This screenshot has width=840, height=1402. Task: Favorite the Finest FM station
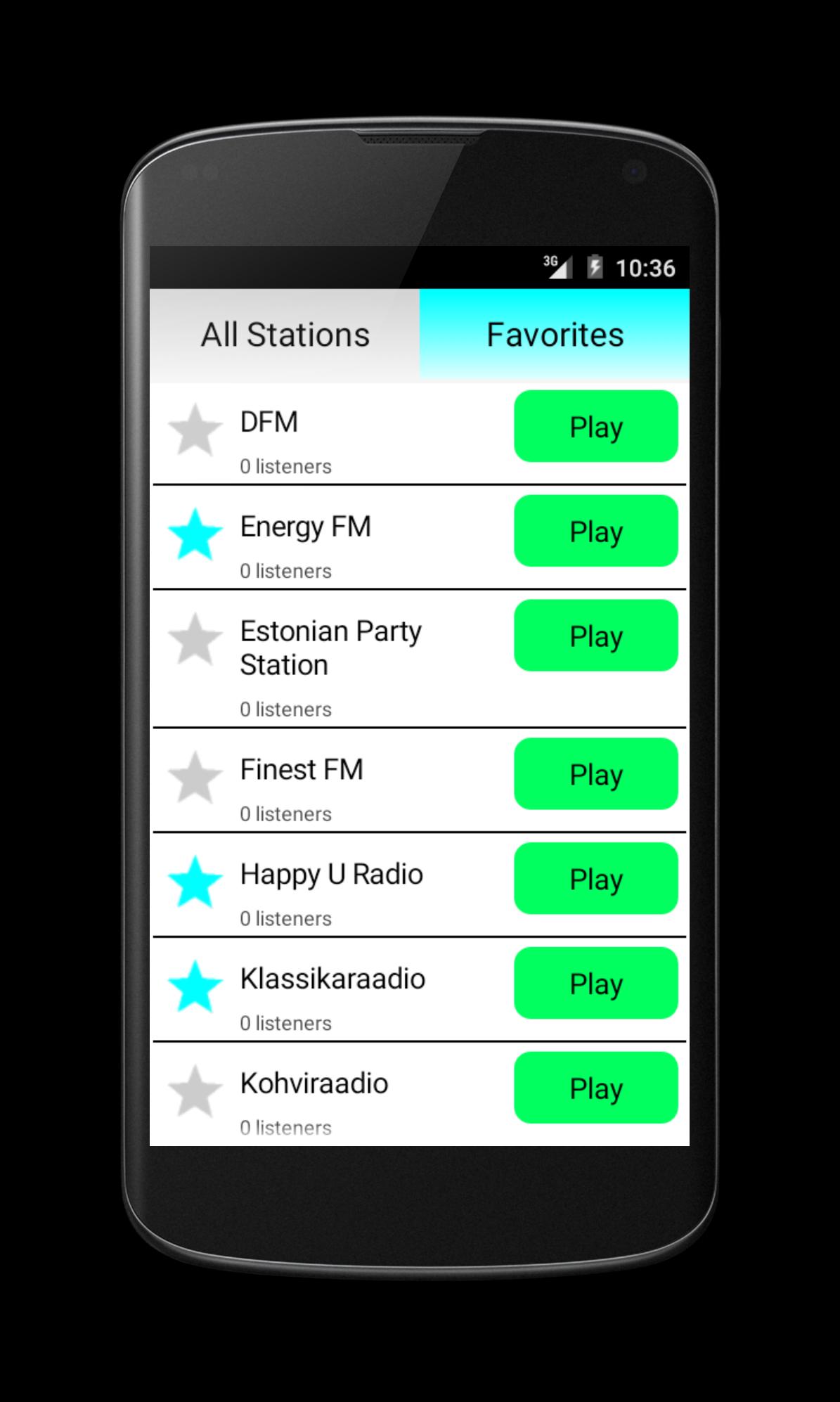pos(195,778)
